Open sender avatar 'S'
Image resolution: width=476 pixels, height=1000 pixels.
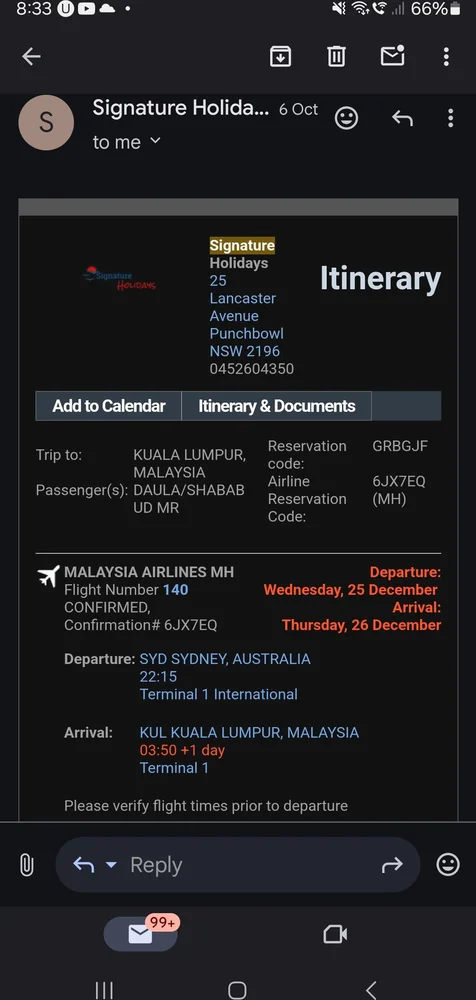[46, 122]
